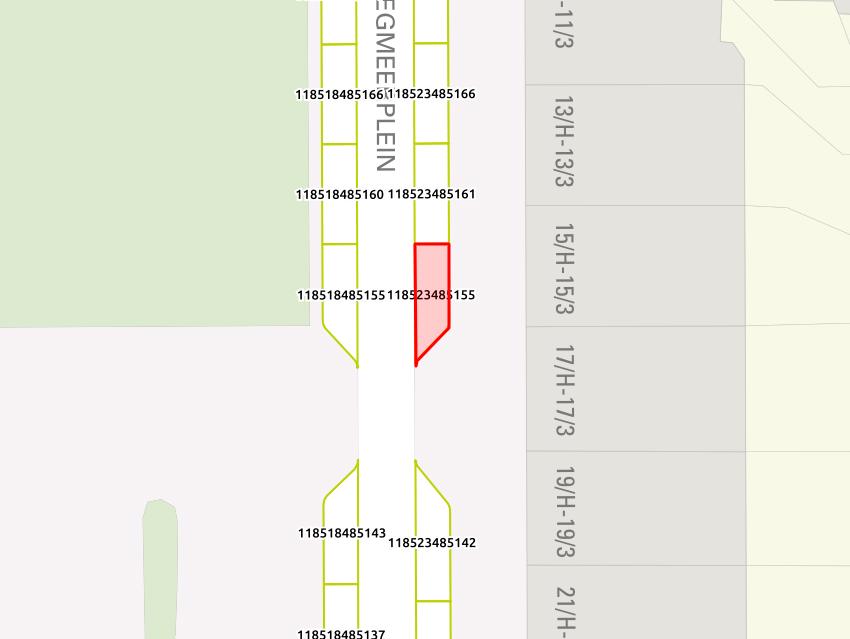
Task: Select parking spot 118518485143
Action: [x=341, y=533]
